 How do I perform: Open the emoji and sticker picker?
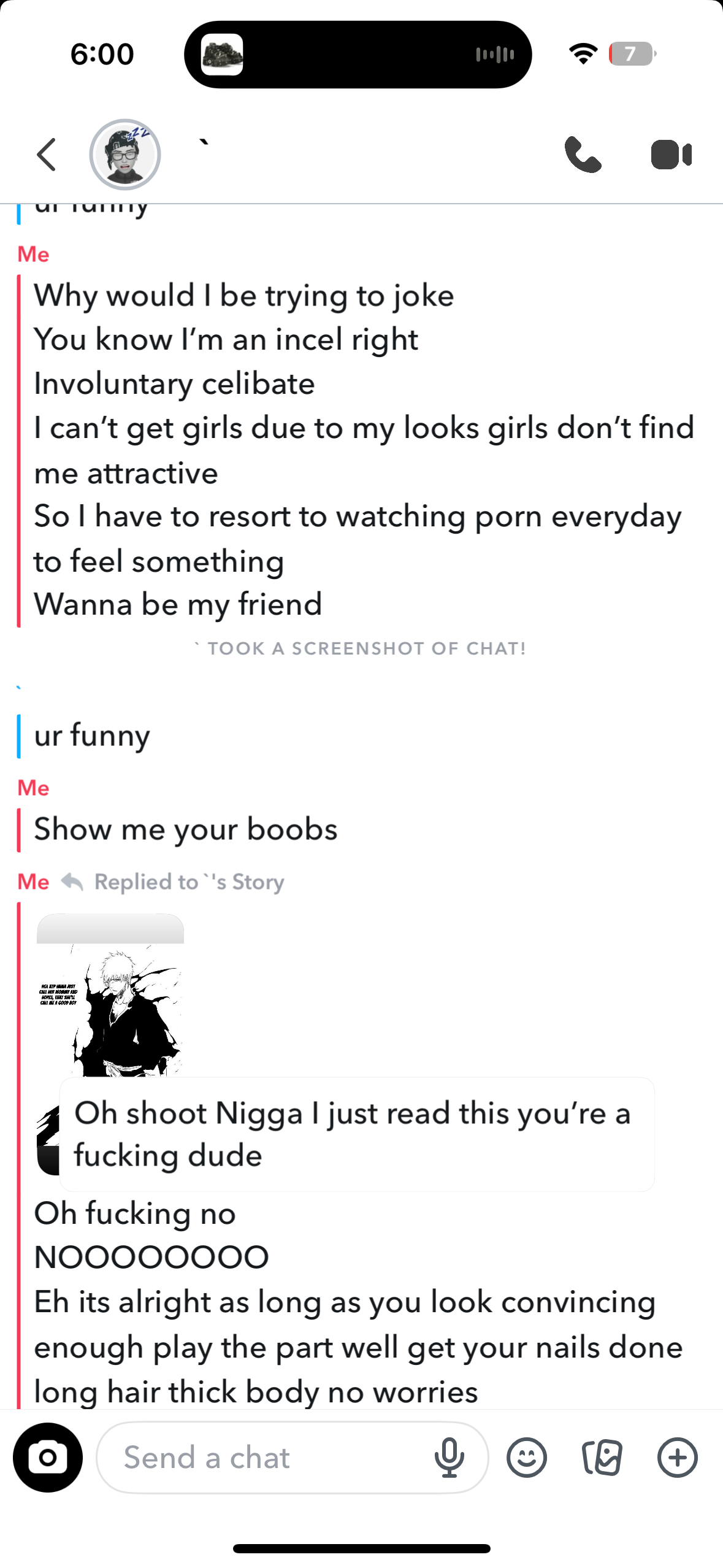tap(526, 1458)
